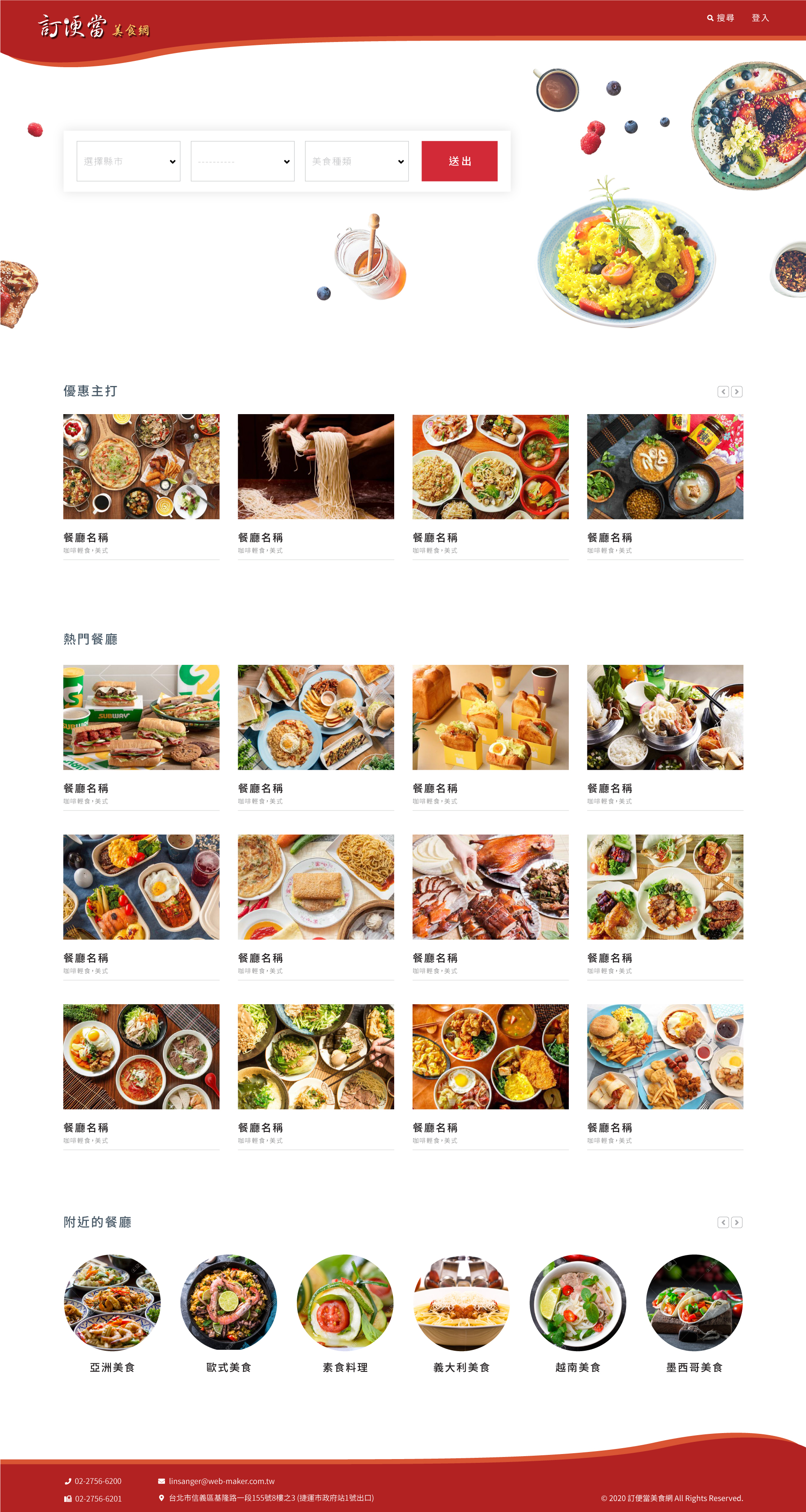Open the 越南美食 category
The height and width of the screenshot is (1512, 806).
[578, 1303]
